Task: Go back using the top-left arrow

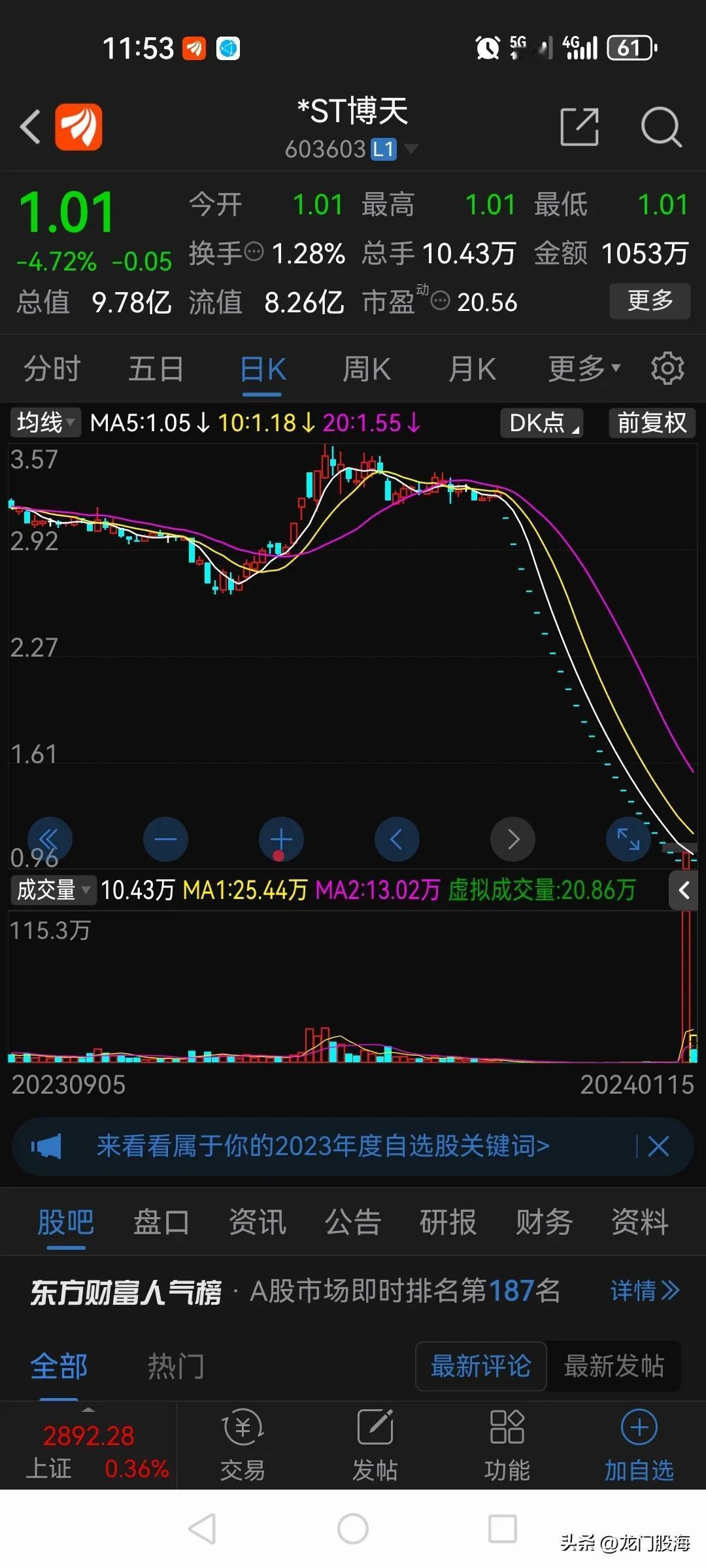Action: point(31,126)
